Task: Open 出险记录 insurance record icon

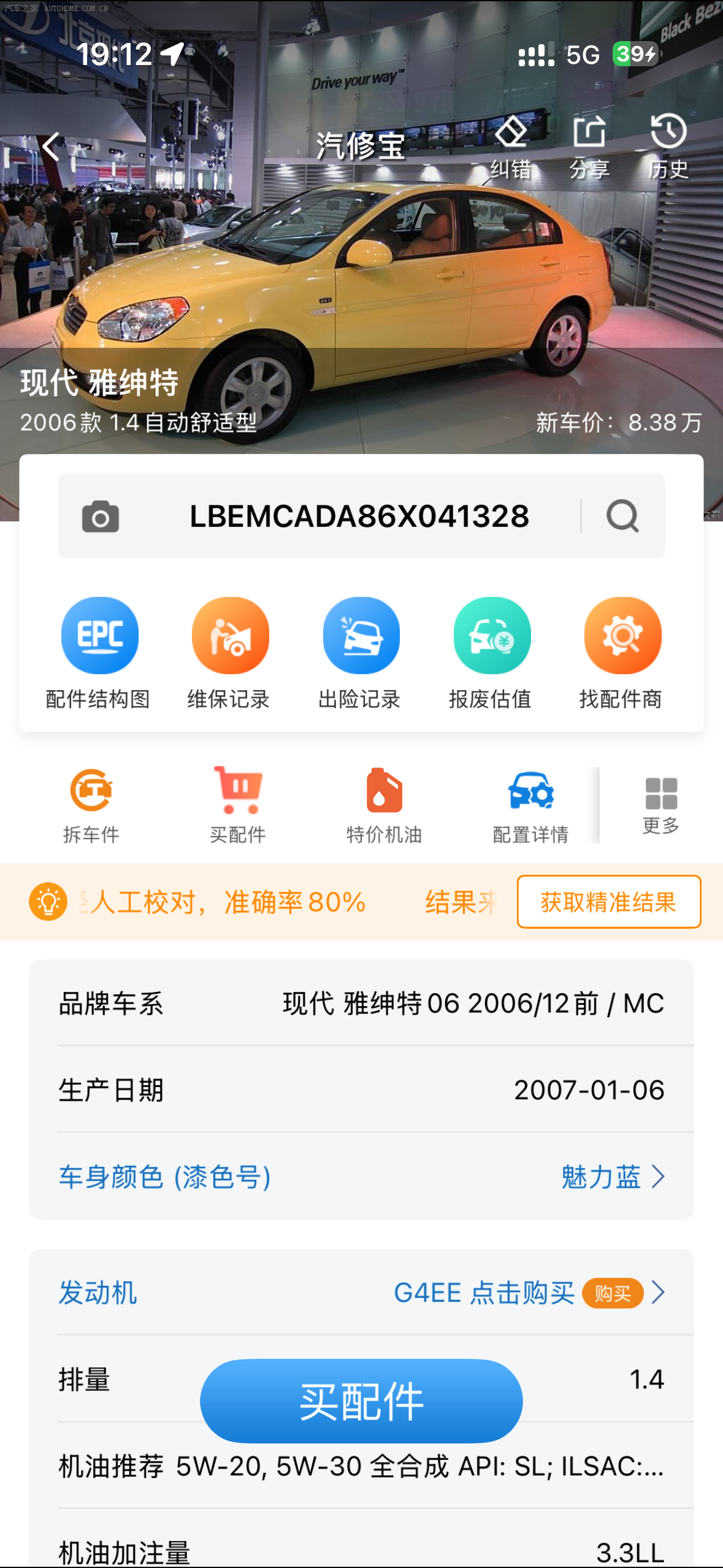Action: (x=361, y=652)
